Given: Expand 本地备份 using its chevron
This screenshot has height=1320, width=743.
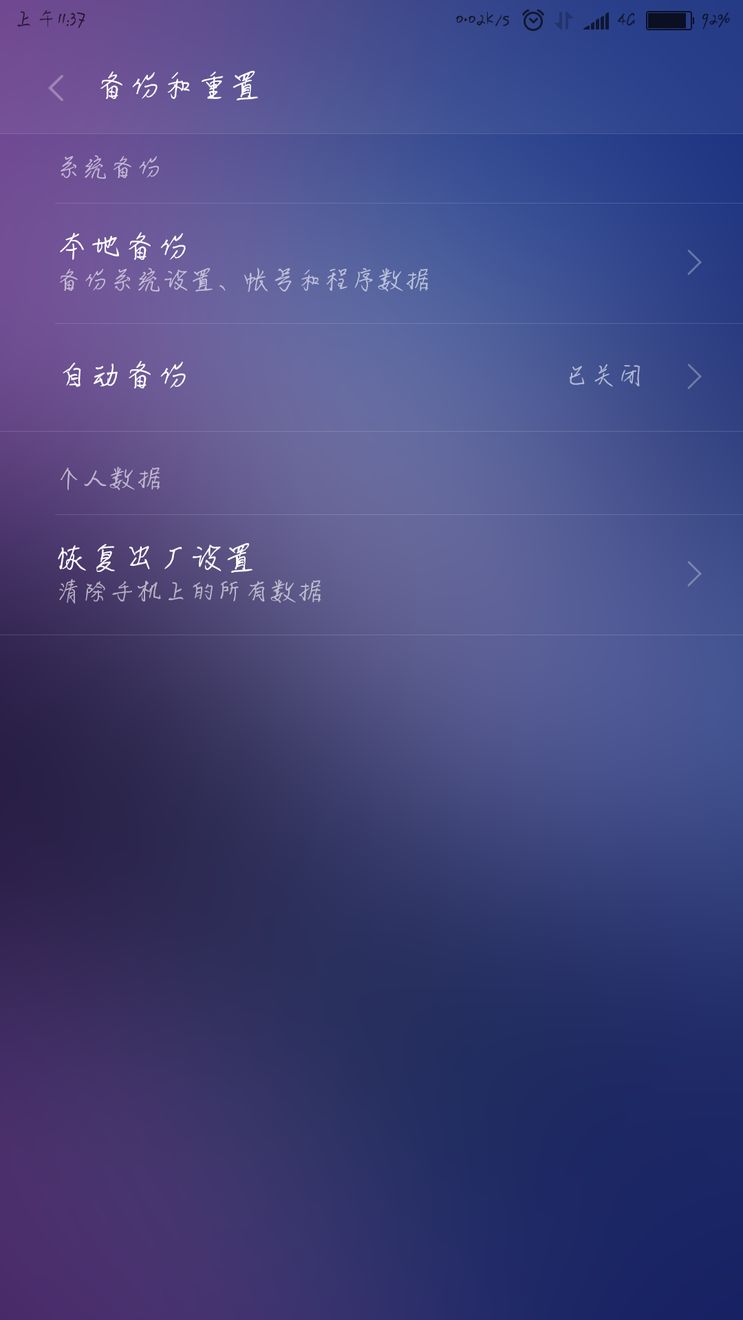Looking at the screenshot, I should tap(694, 261).
